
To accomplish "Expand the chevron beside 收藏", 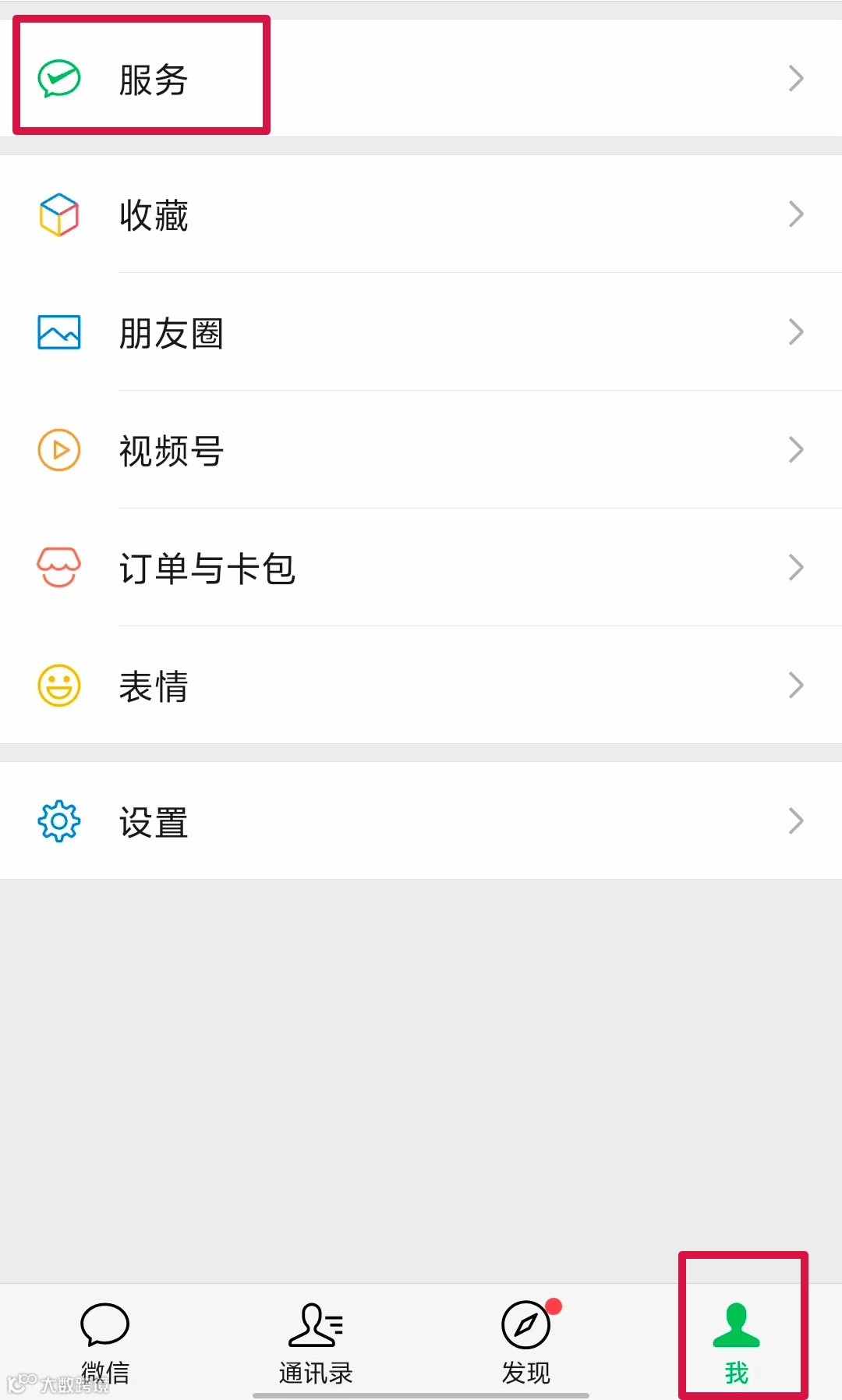I will [x=795, y=214].
